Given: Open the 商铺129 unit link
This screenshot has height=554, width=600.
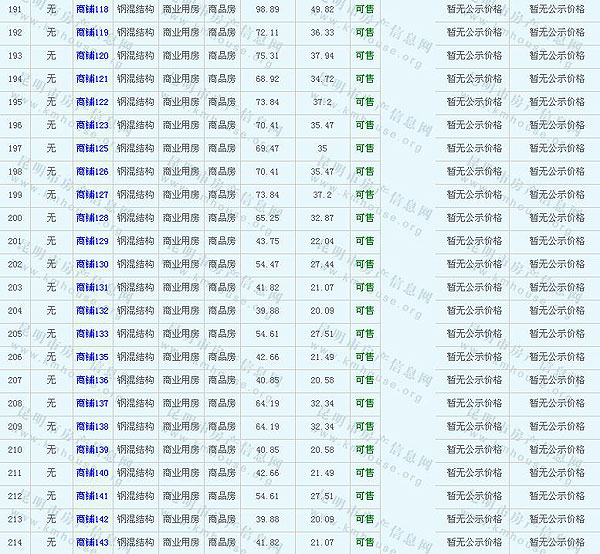Looking at the screenshot, I should pyautogui.click(x=93, y=241).
